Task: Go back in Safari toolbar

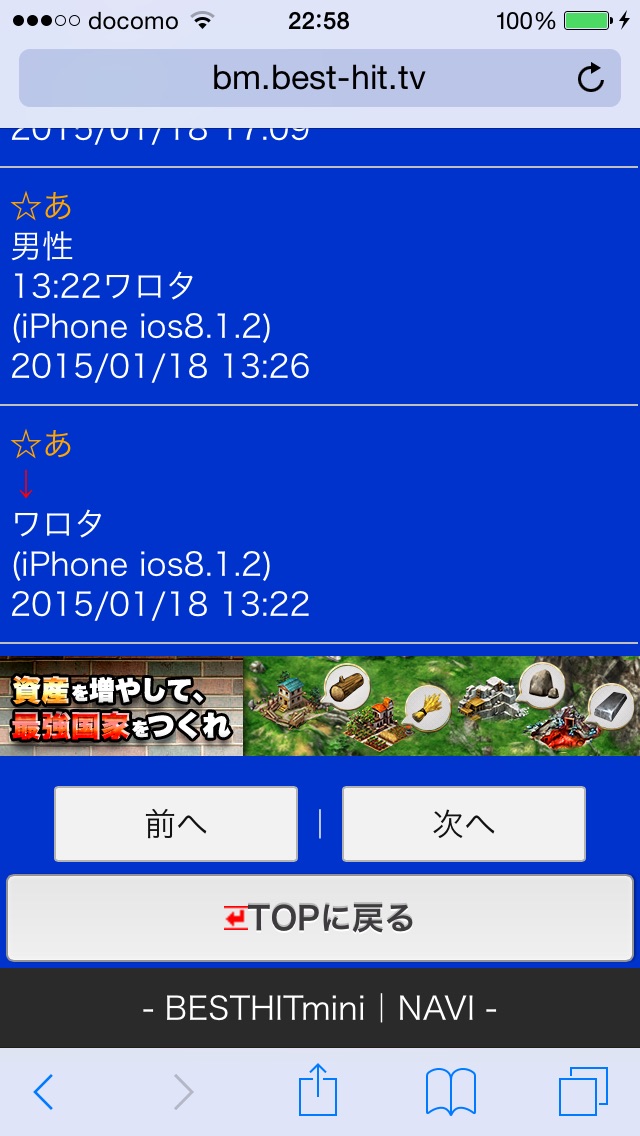Action: coord(43,1092)
